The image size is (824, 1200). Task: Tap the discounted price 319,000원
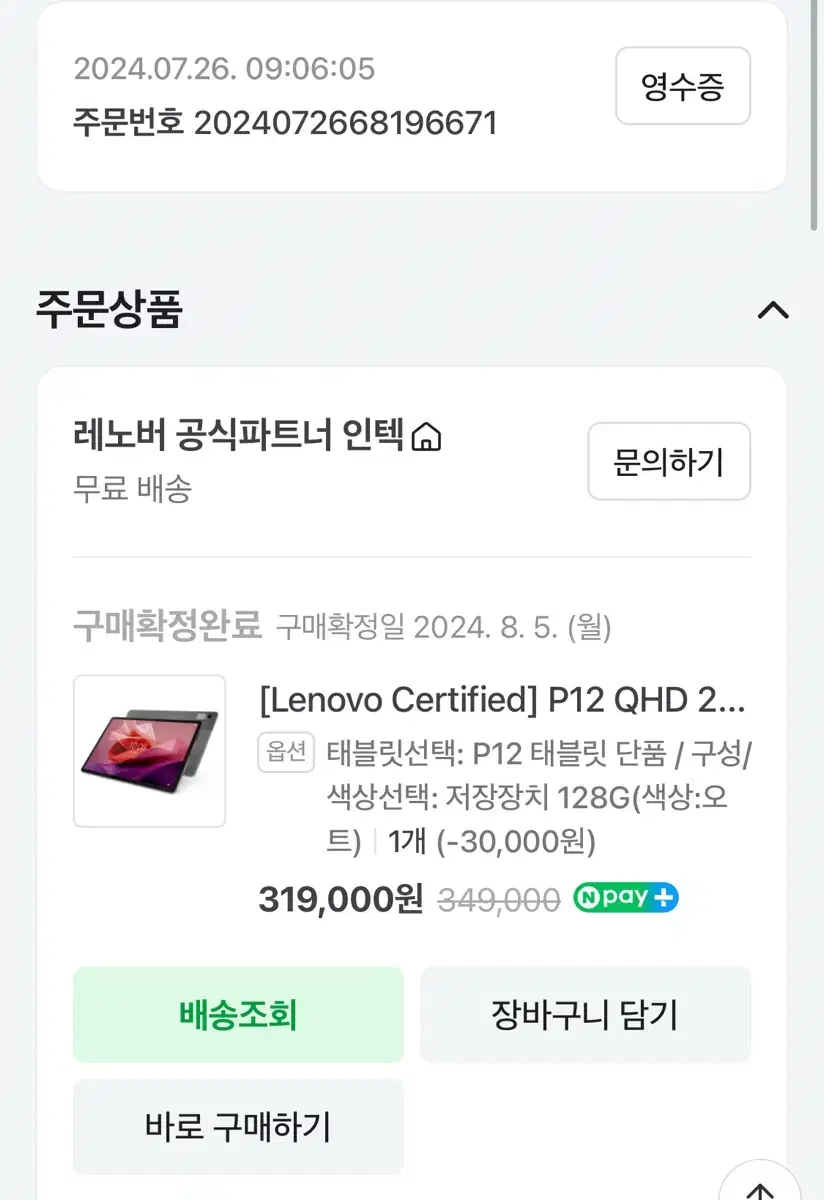click(336, 898)
